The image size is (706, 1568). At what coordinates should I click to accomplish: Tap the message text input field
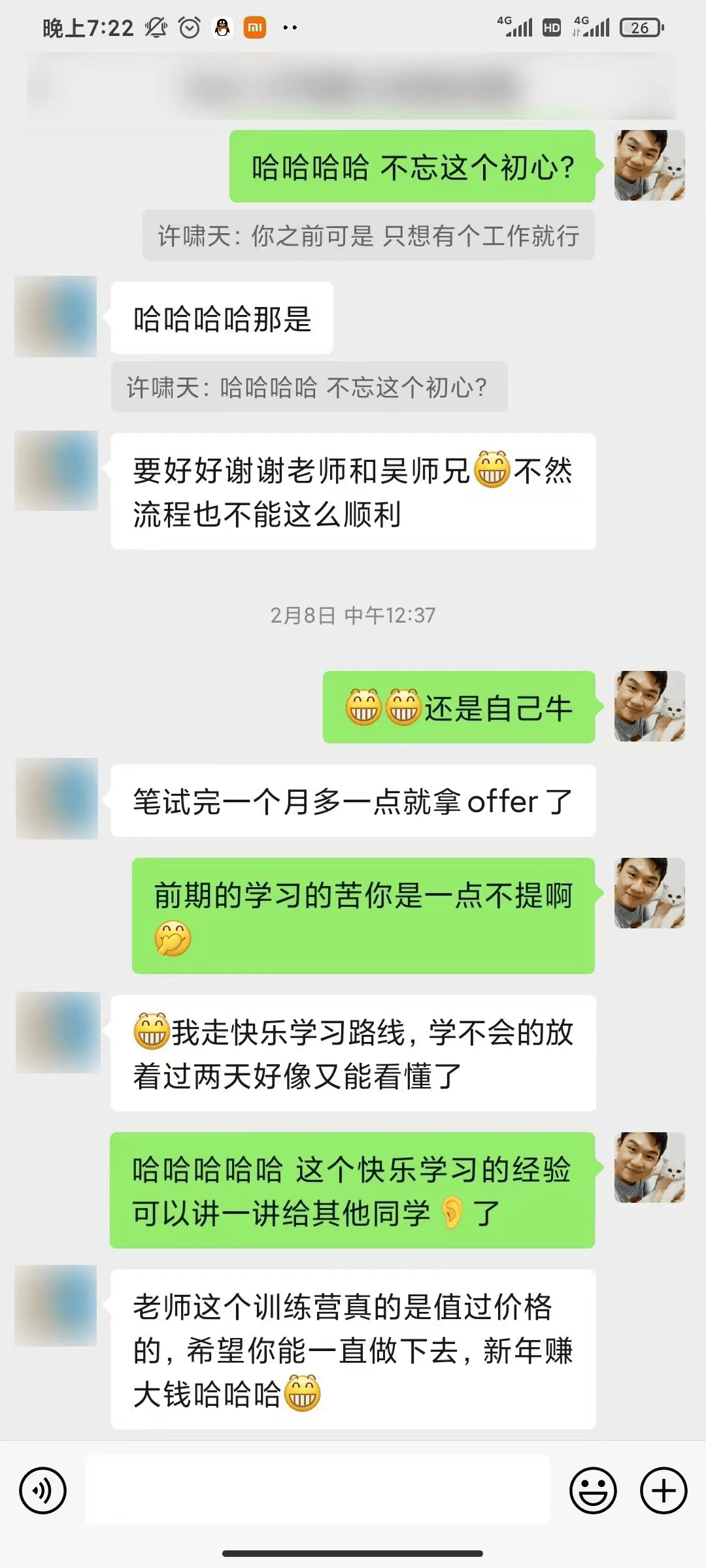[318, 1491]
